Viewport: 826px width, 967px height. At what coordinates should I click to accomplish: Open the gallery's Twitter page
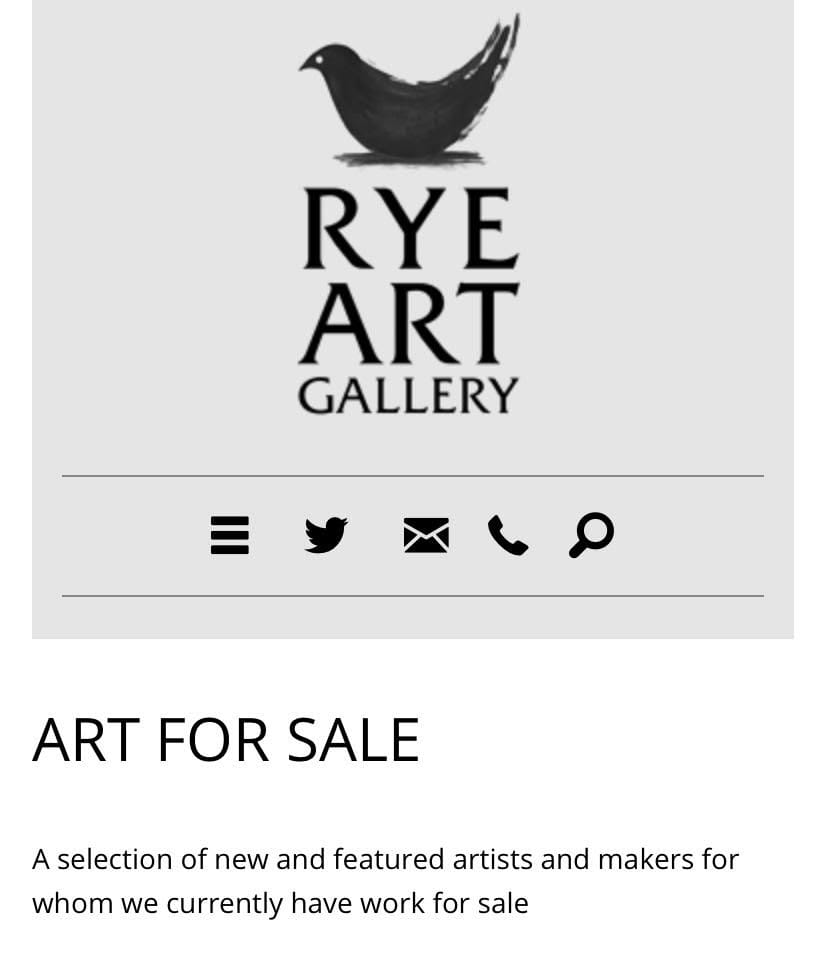point(326,535)
